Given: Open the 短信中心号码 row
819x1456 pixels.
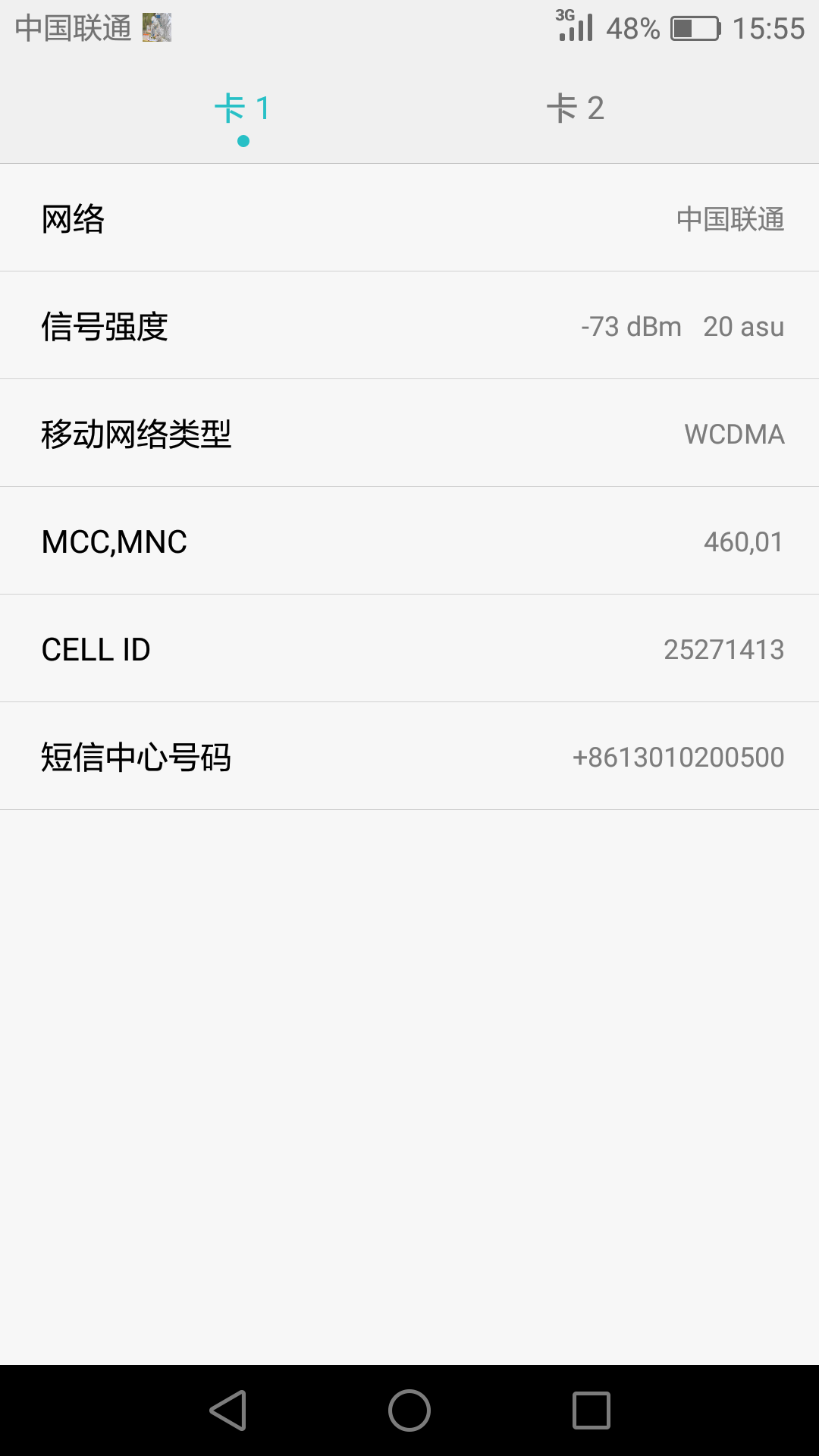Looking at the screenshot, I should (x=409, y=756).
